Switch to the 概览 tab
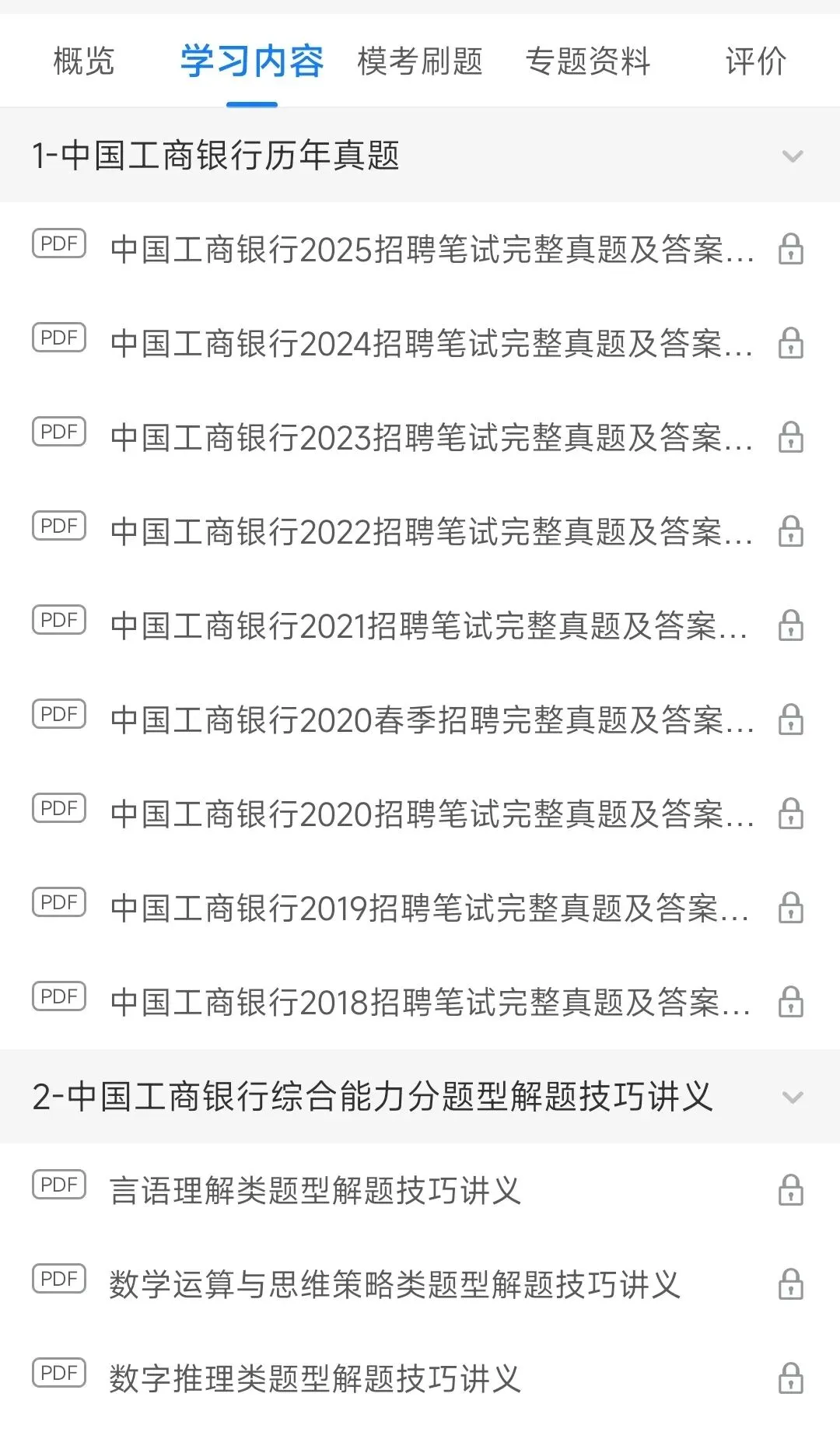840x1432 pixels. [84, 61]
